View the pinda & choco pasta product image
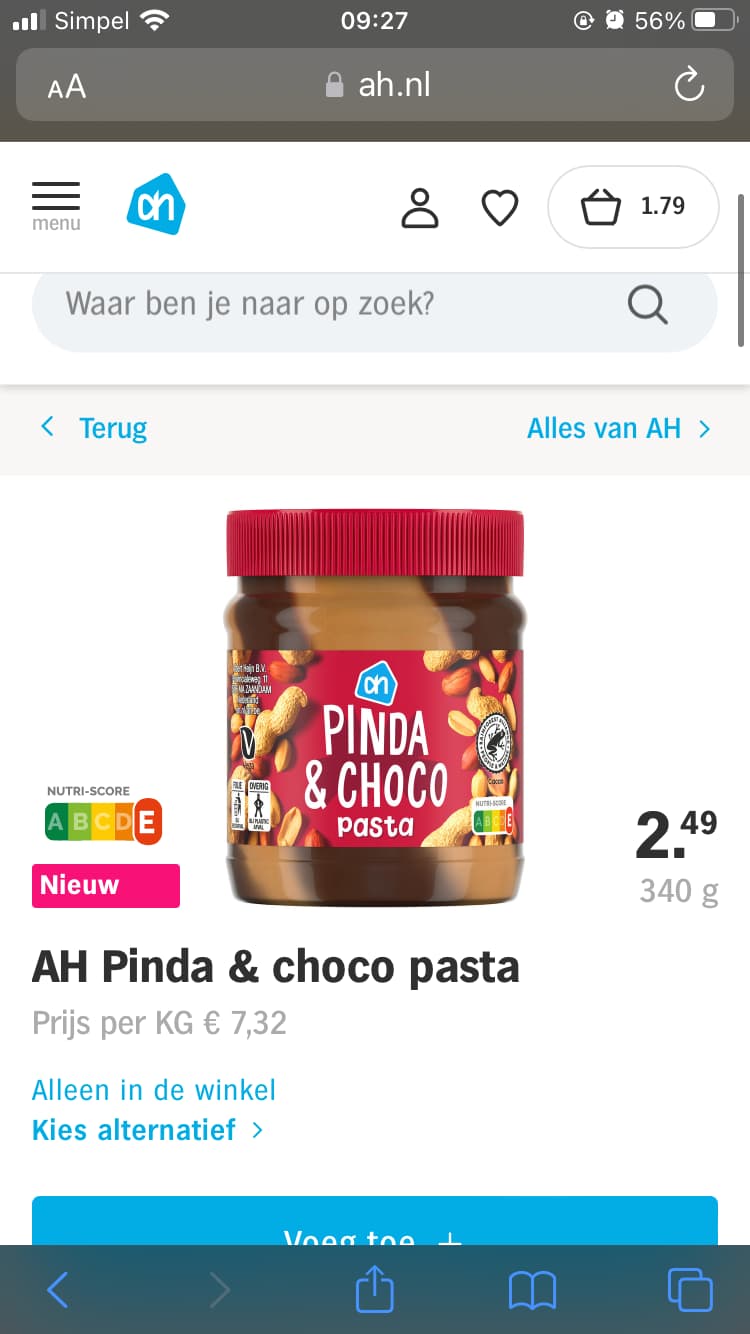 pos(375,707)
